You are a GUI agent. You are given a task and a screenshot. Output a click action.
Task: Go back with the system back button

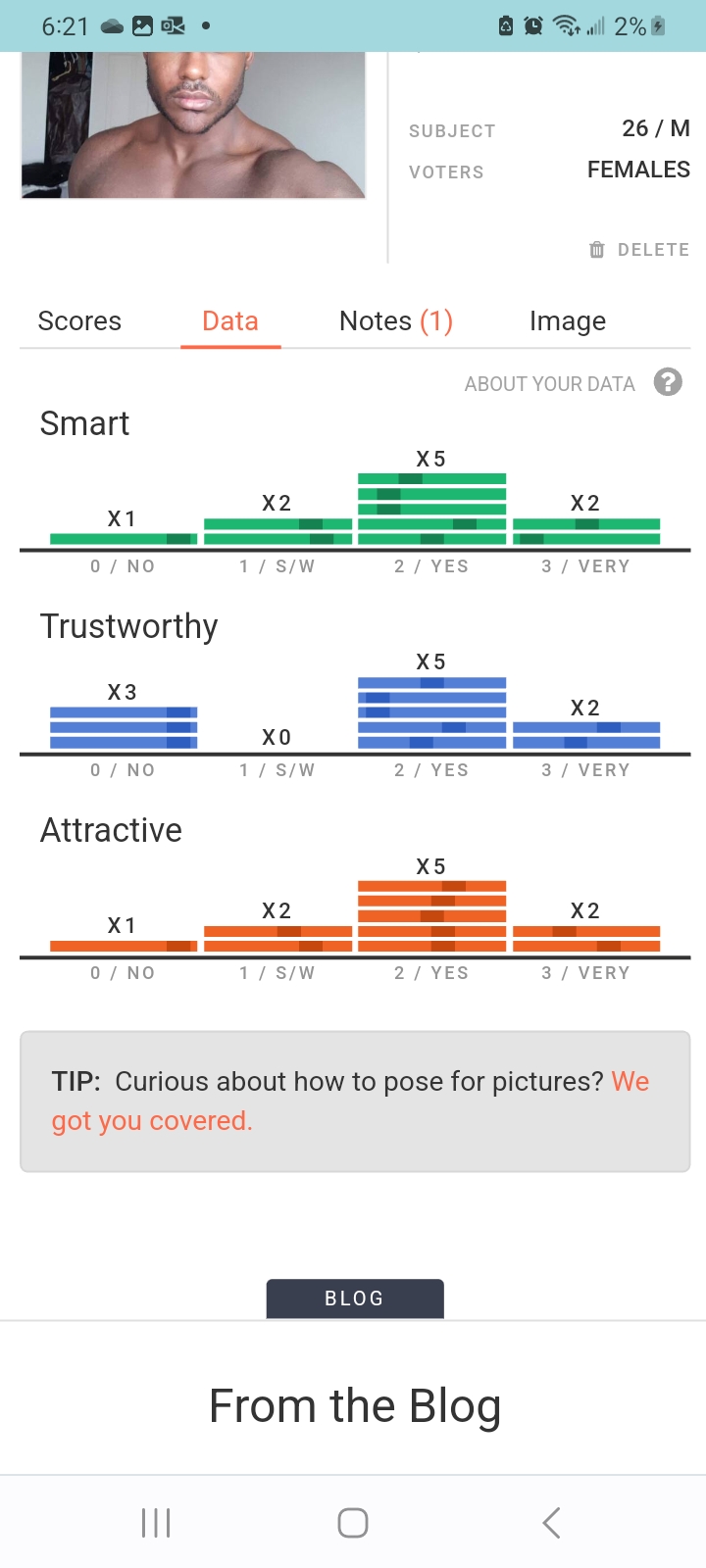(x=551, y=1523)
